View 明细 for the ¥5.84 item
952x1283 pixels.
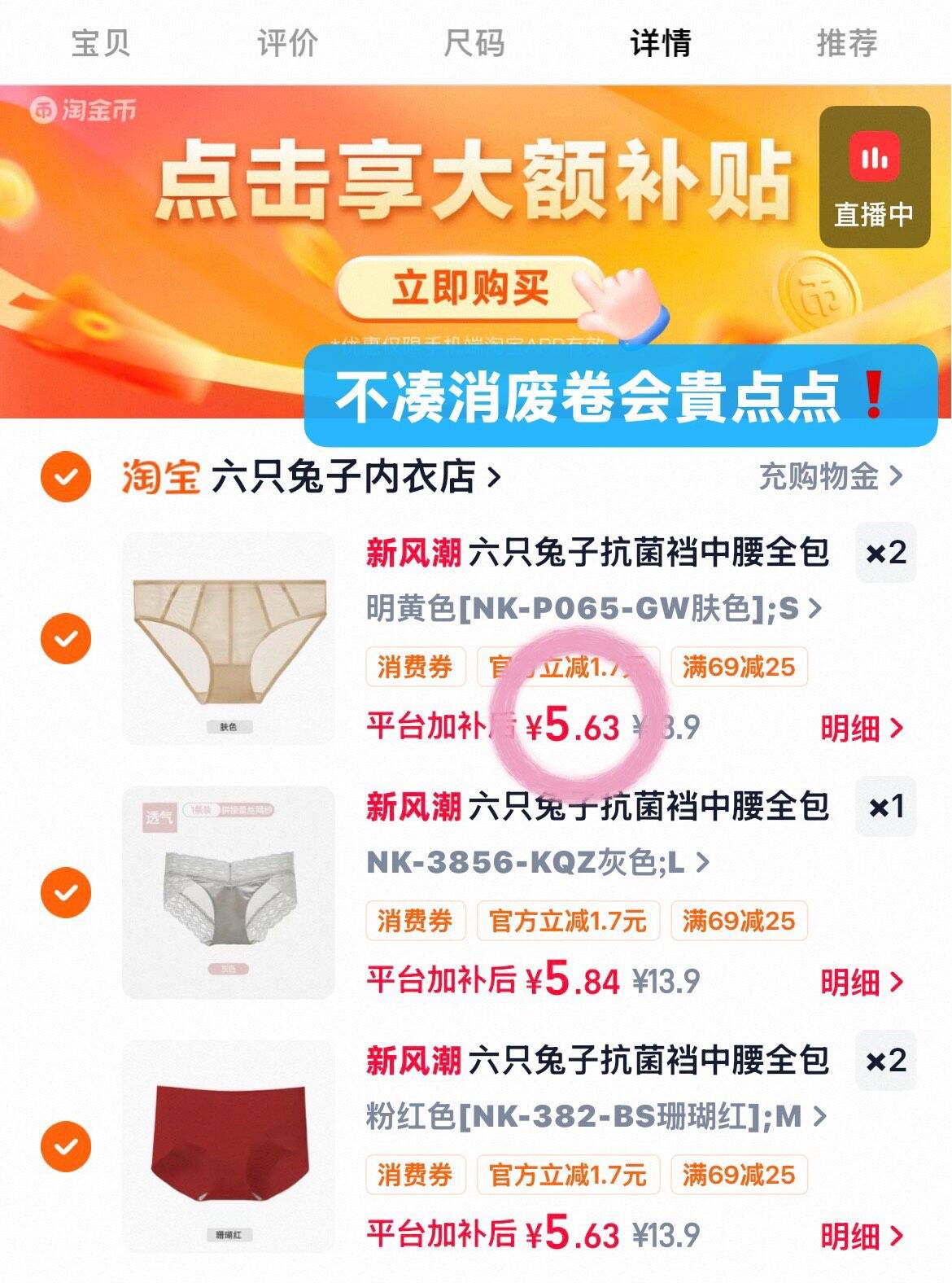click(862, 982)
